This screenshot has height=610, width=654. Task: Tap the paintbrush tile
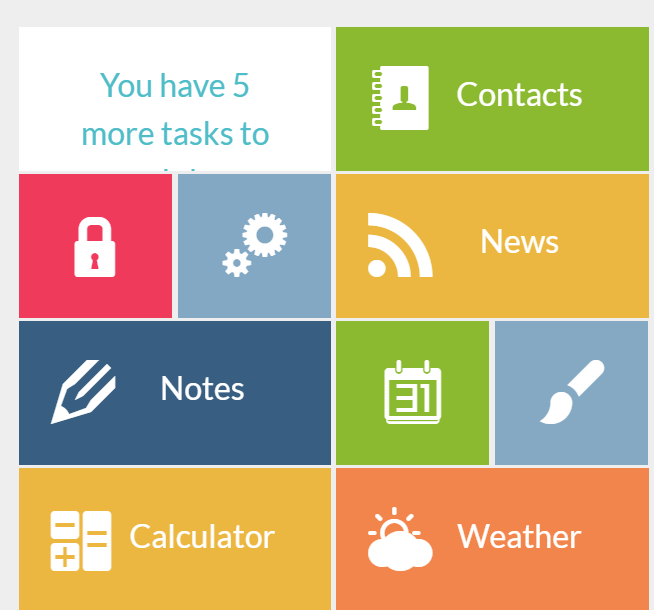tap(571, 392)
